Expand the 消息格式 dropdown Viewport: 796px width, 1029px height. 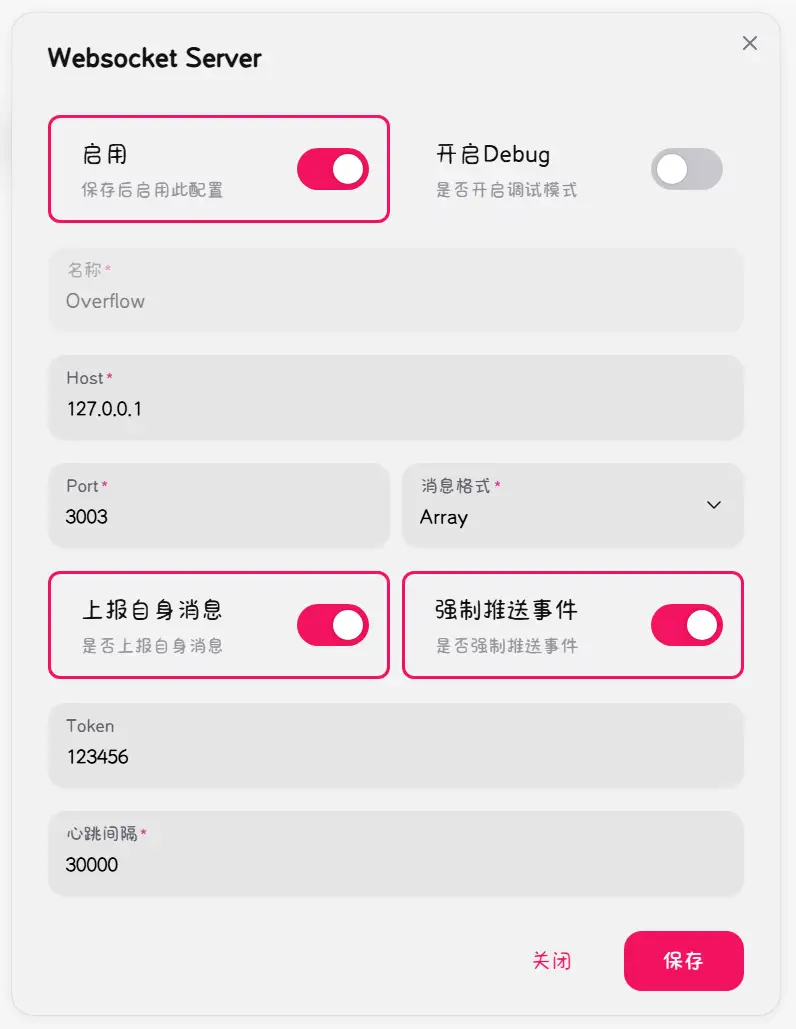[572, 506]
